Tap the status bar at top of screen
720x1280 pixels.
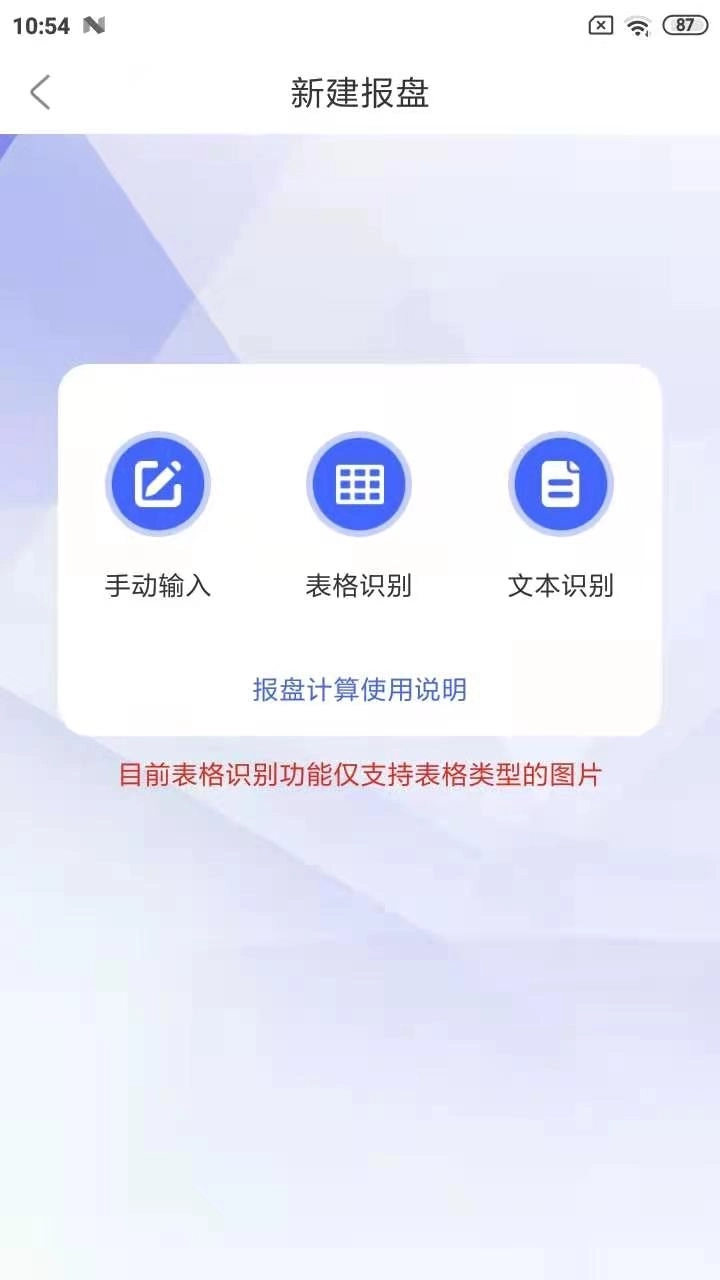[x=360, y=26]
